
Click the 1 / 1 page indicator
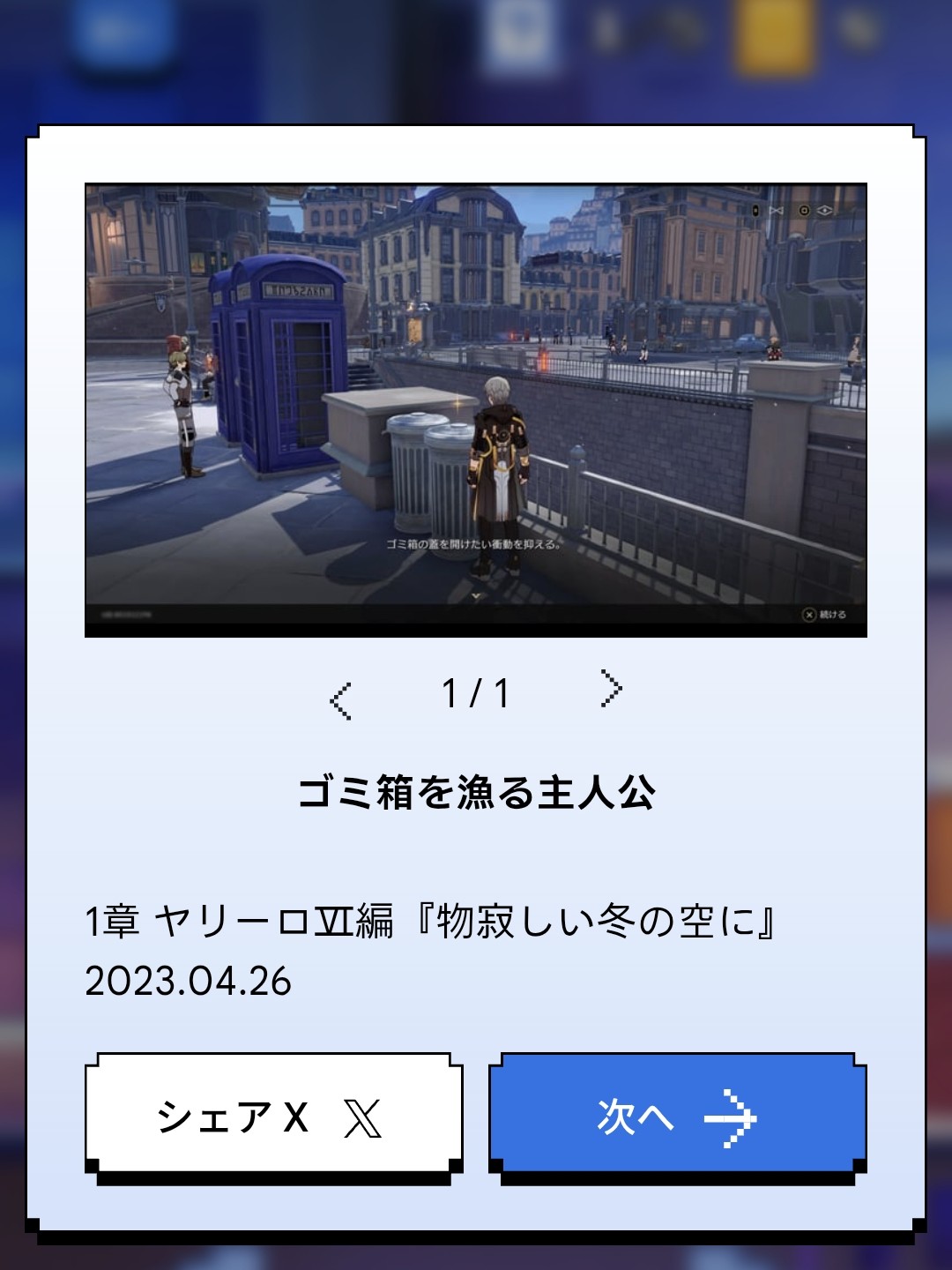pyautogui.click(x=475, y=693)
